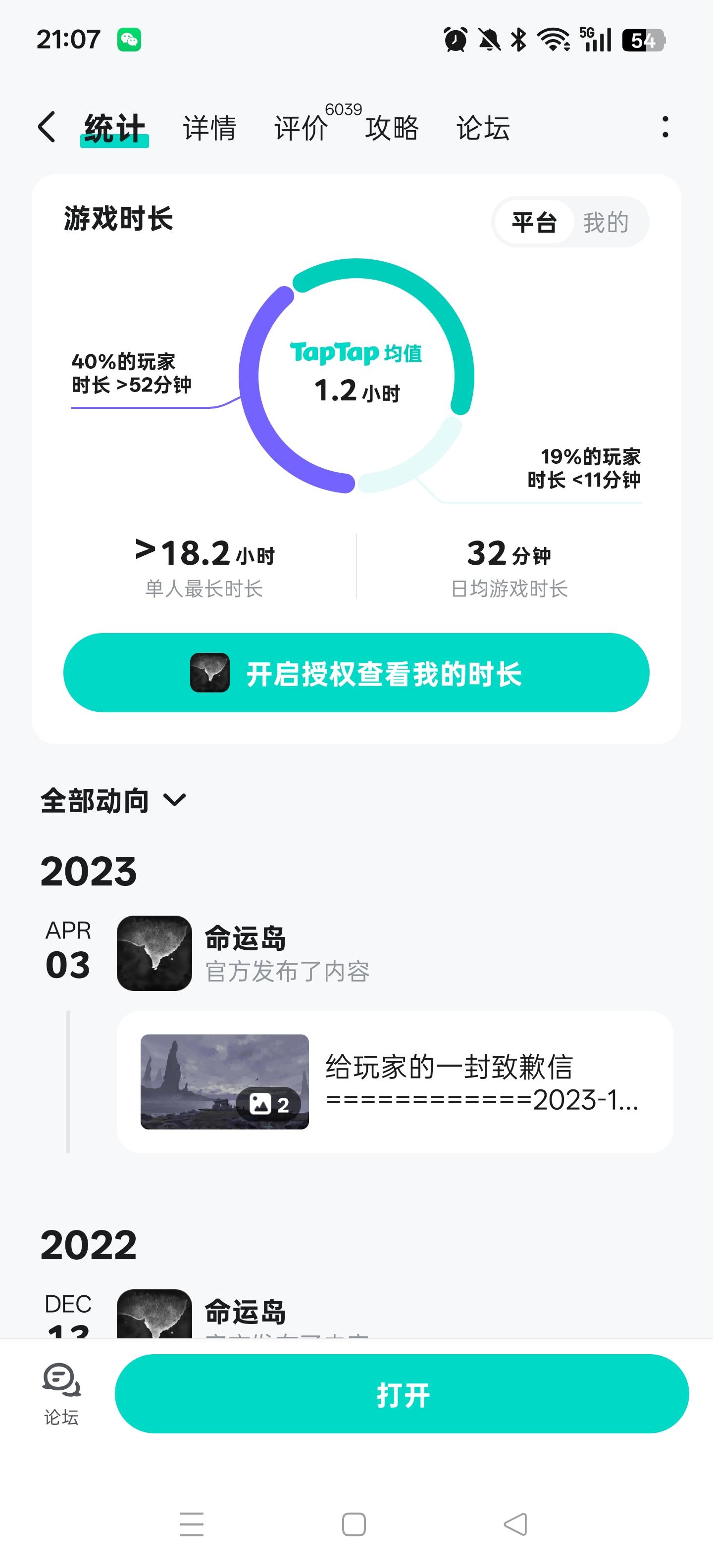Open the three-dot overflow menu
The height and width of the screenshot is (1568, 713).
coord(665,127)
